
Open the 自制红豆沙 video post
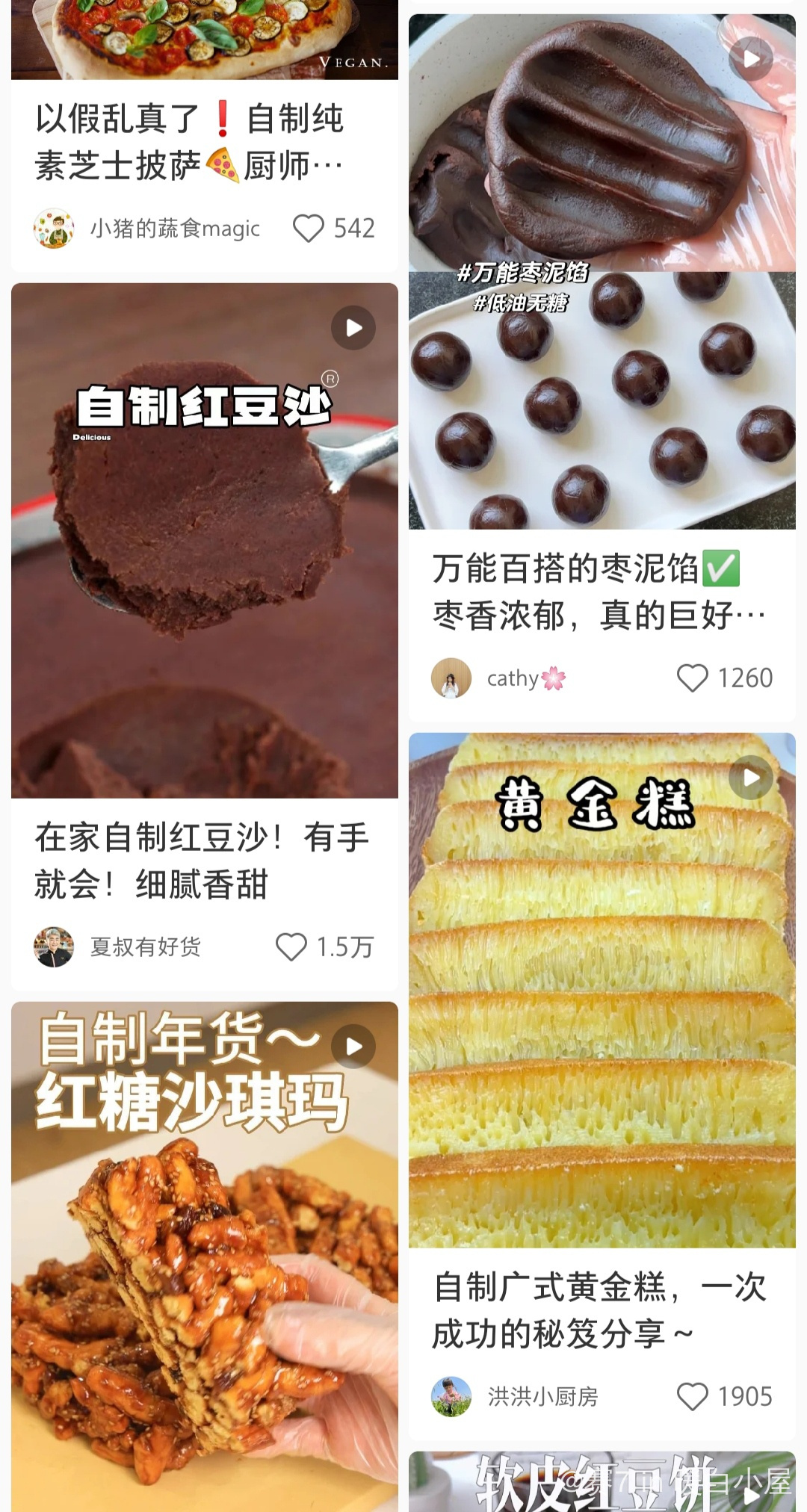coord(204,539)
